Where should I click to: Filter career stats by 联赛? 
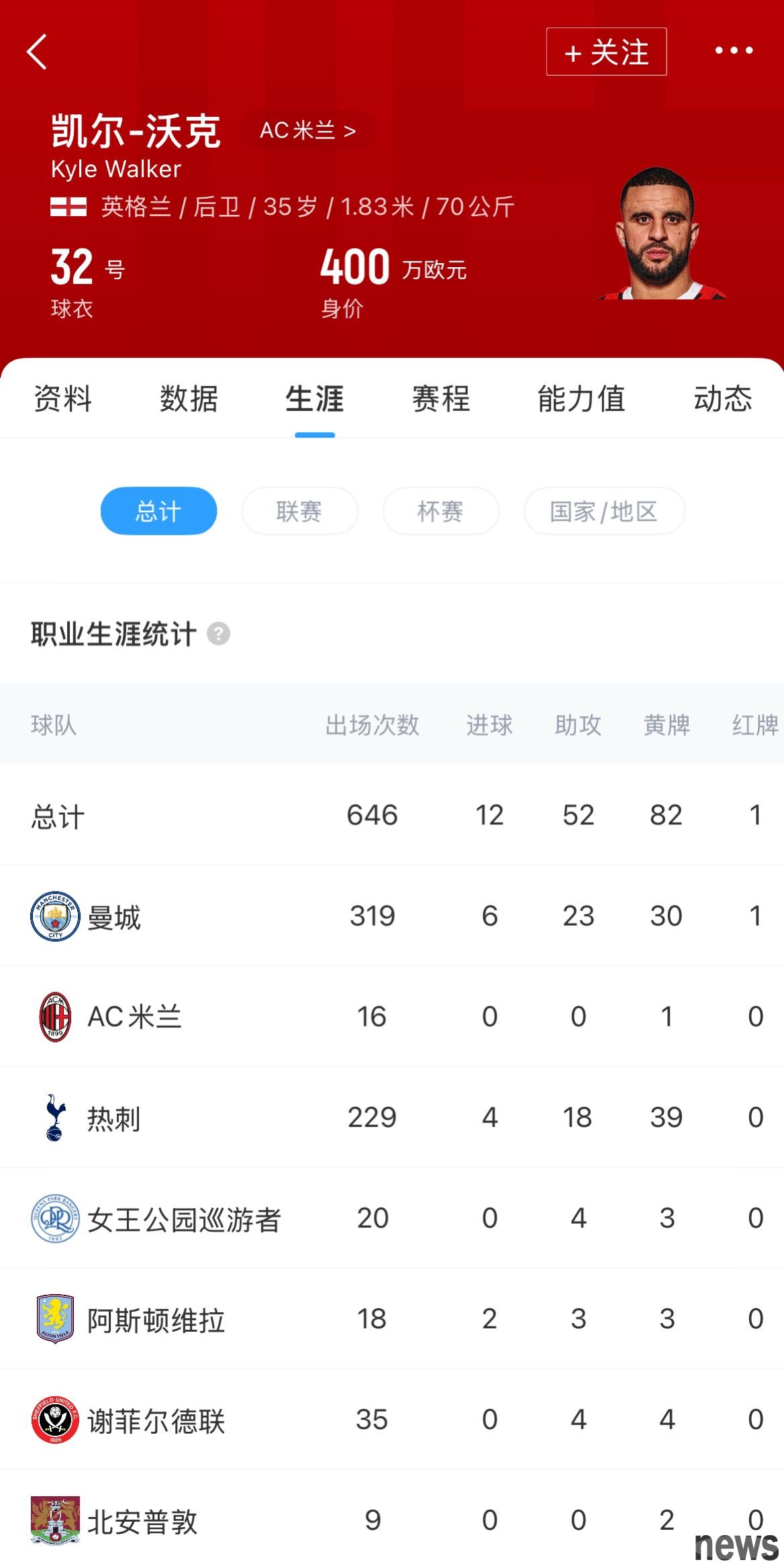(x=299, y=511)
